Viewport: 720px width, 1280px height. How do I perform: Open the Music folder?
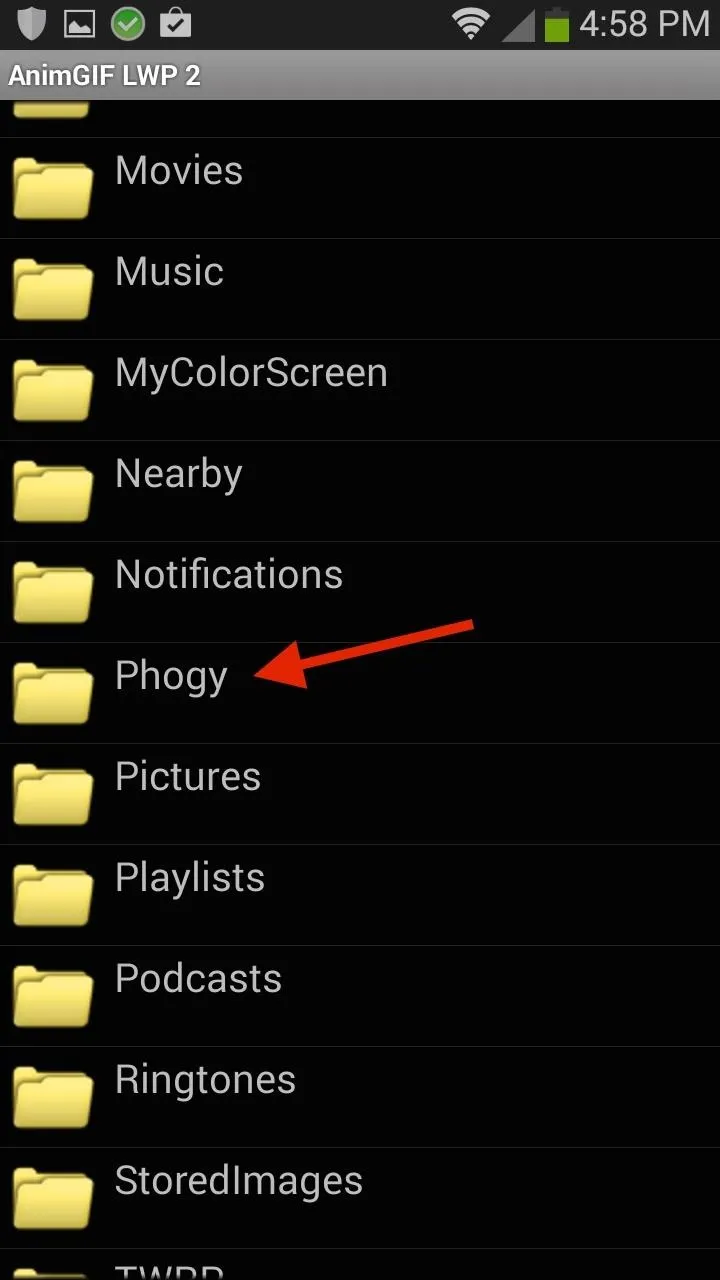[x=360, y=289]
